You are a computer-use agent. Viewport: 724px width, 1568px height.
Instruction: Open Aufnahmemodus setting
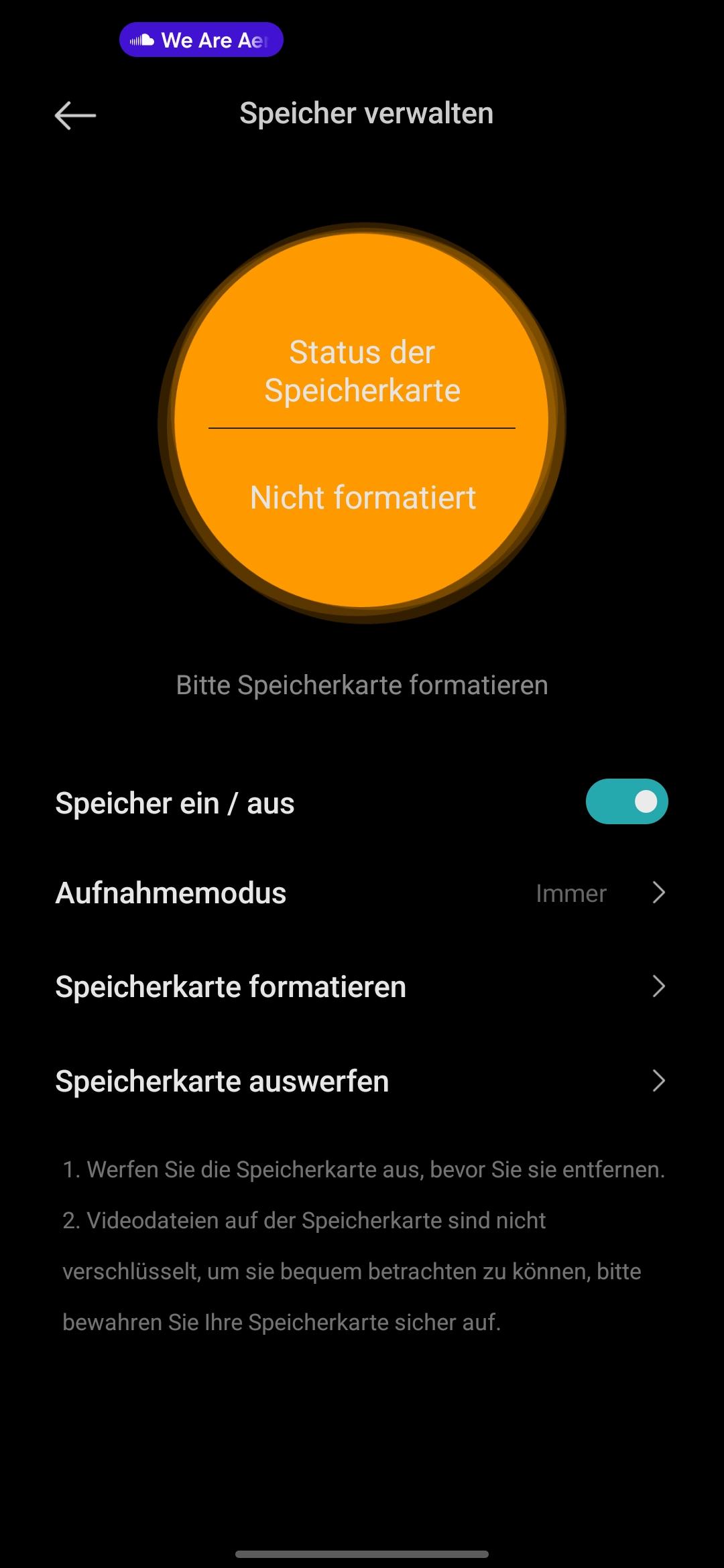[x=362, y=893]
